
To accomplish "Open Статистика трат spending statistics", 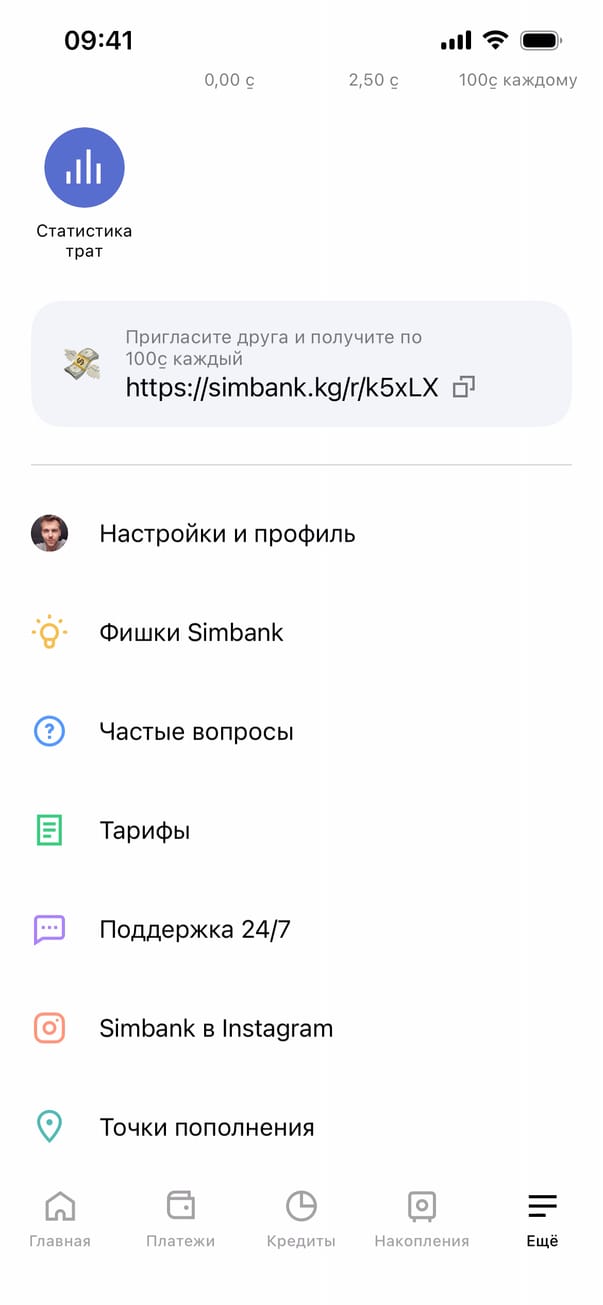I will pyautogui.click(x=84, y=168).
